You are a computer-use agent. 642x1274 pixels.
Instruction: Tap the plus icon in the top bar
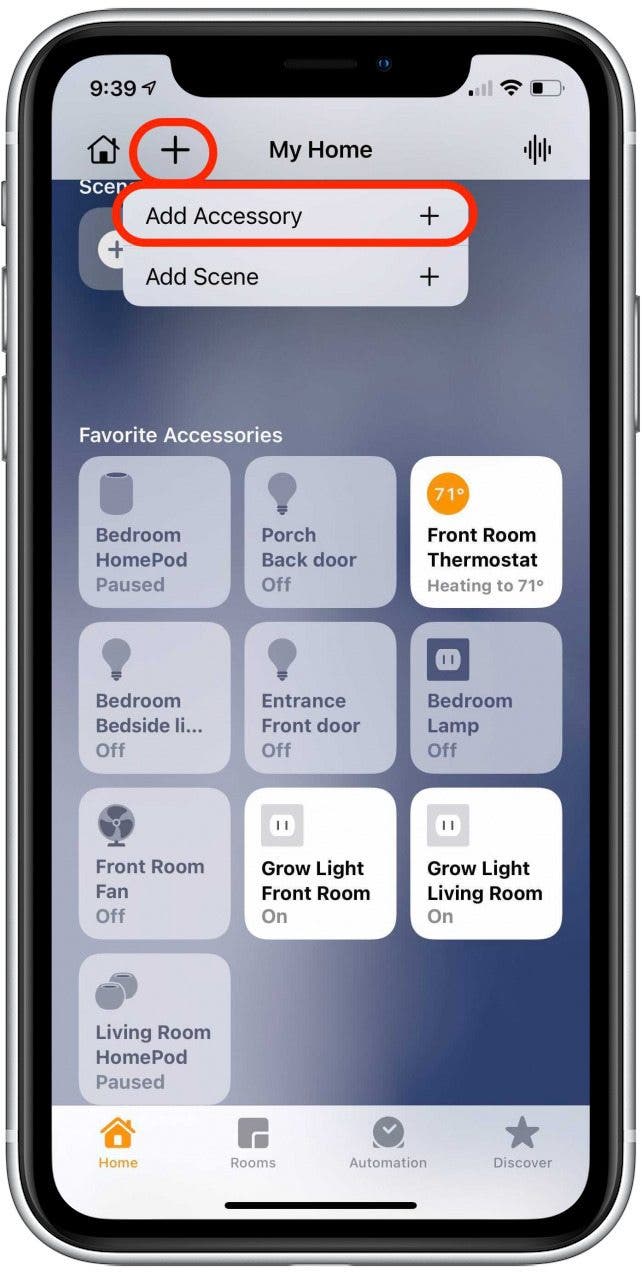(x=175, y=151)
